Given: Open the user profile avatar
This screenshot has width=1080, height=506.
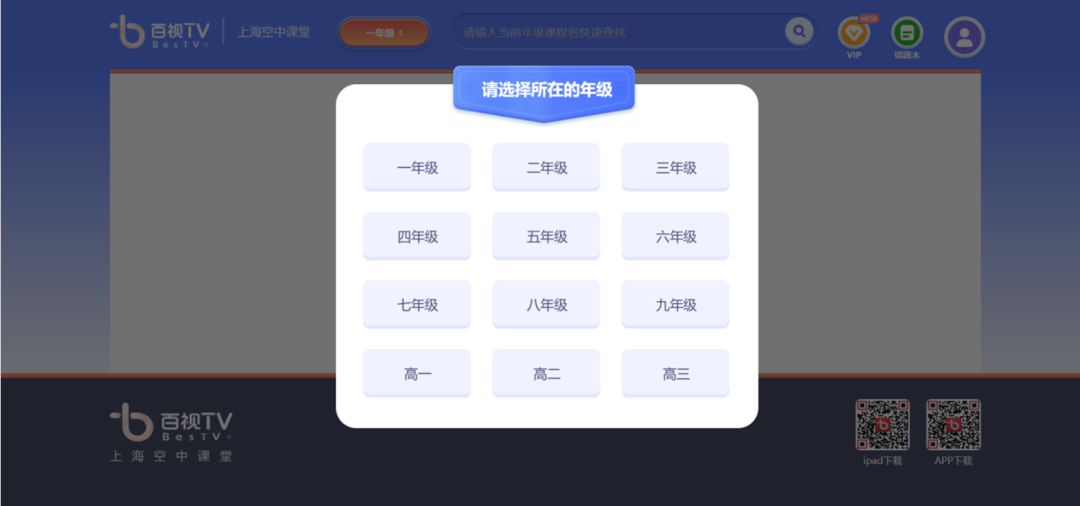Looking at the screenshot, I should [x=964, y=37].
